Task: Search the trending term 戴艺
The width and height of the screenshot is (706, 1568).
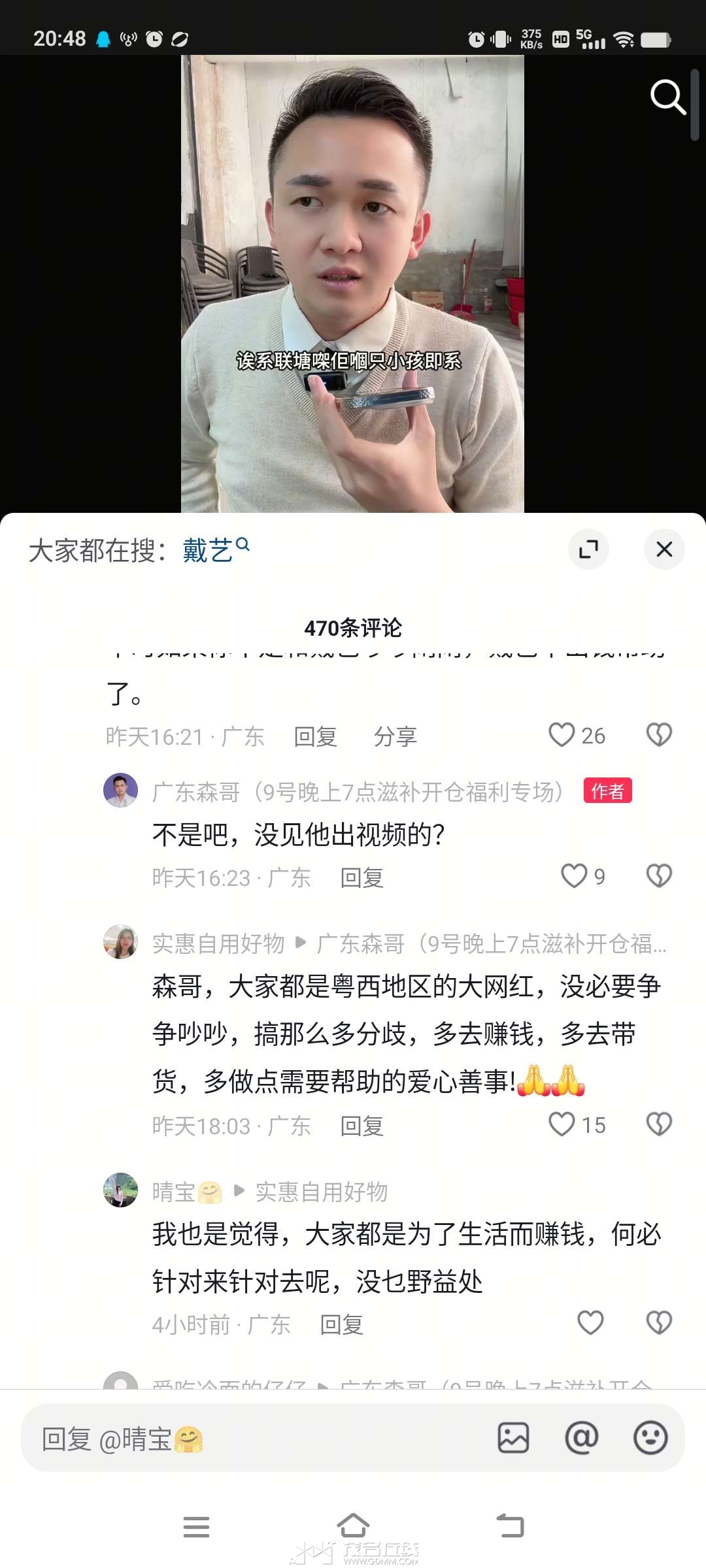Action: coord(209,550)
